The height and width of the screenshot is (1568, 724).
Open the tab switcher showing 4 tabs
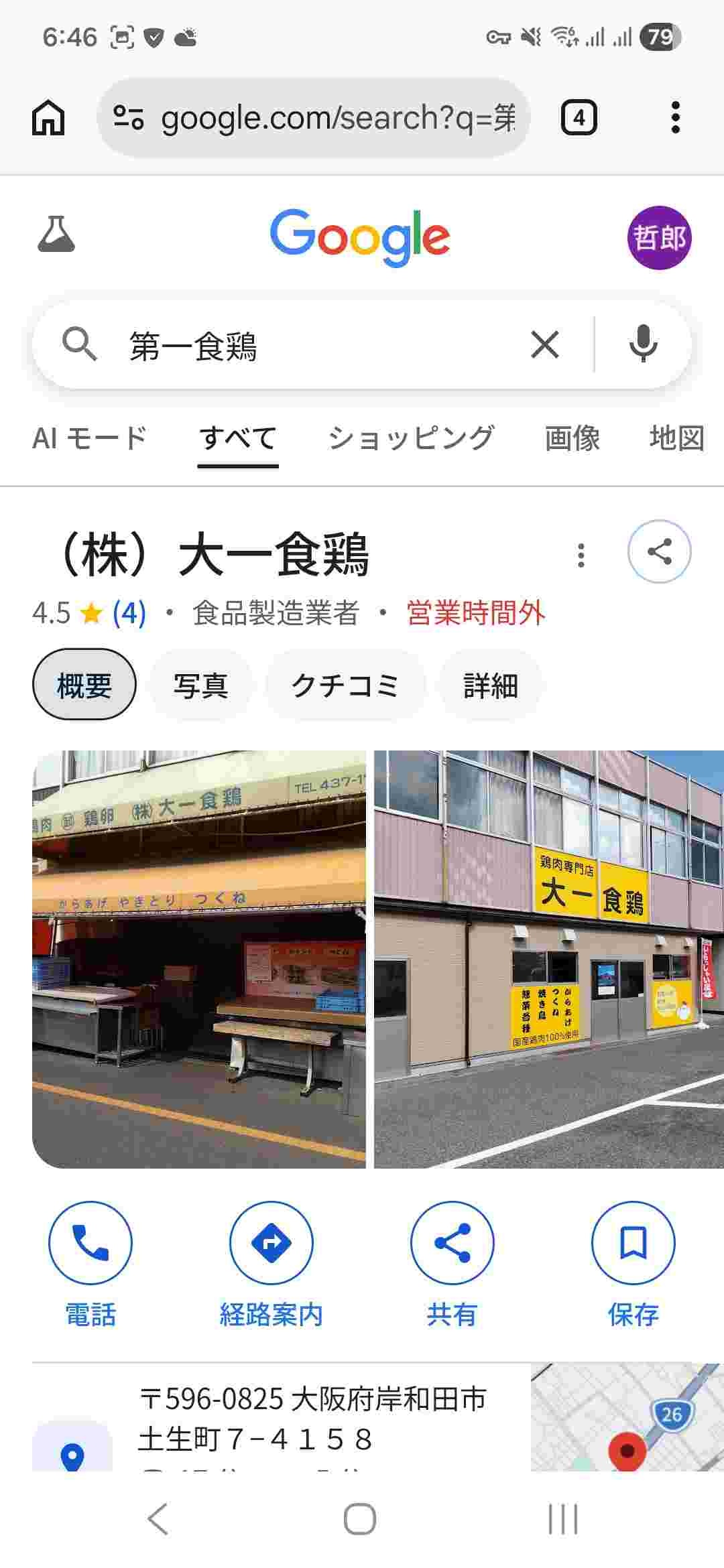coord(579,118)
